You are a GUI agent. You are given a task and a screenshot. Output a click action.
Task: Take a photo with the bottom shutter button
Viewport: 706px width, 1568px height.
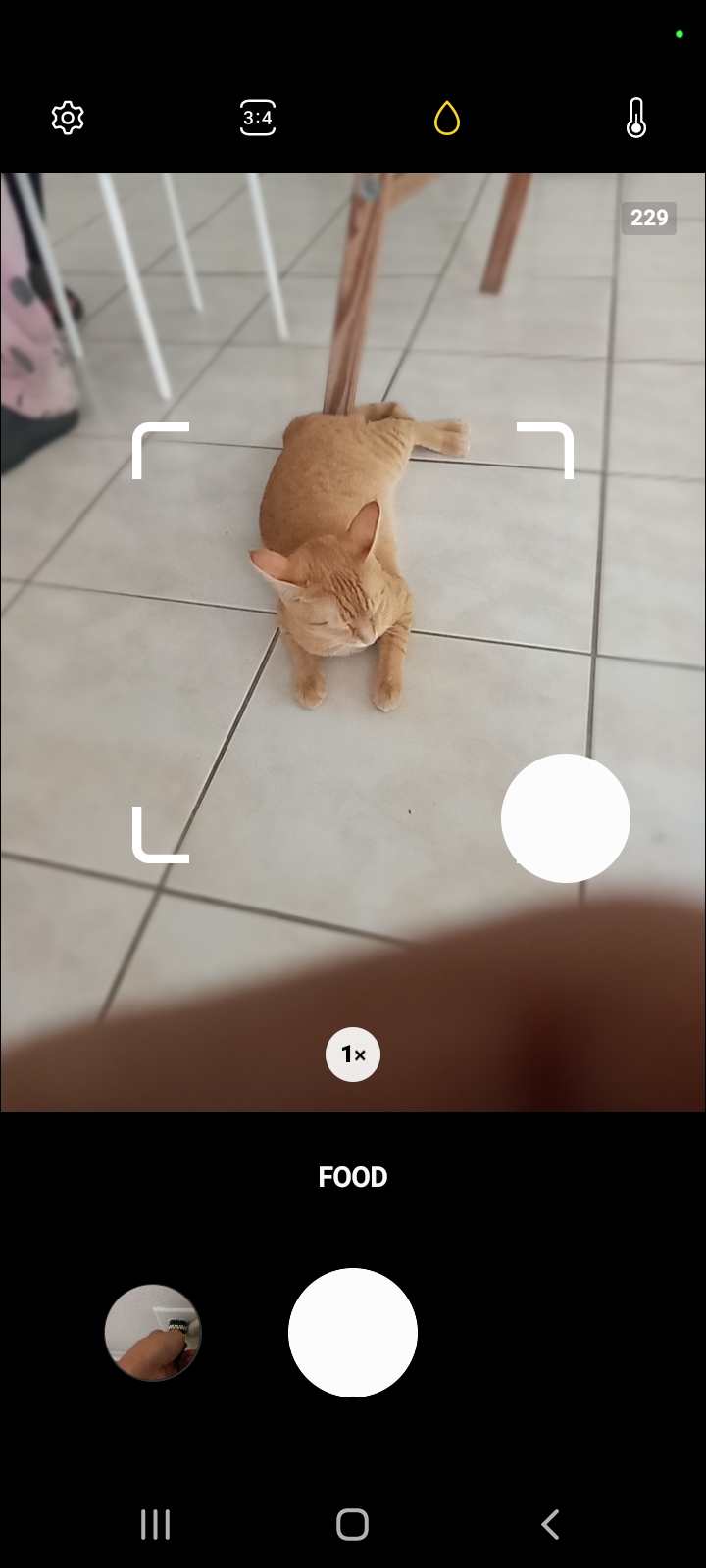353,1333
